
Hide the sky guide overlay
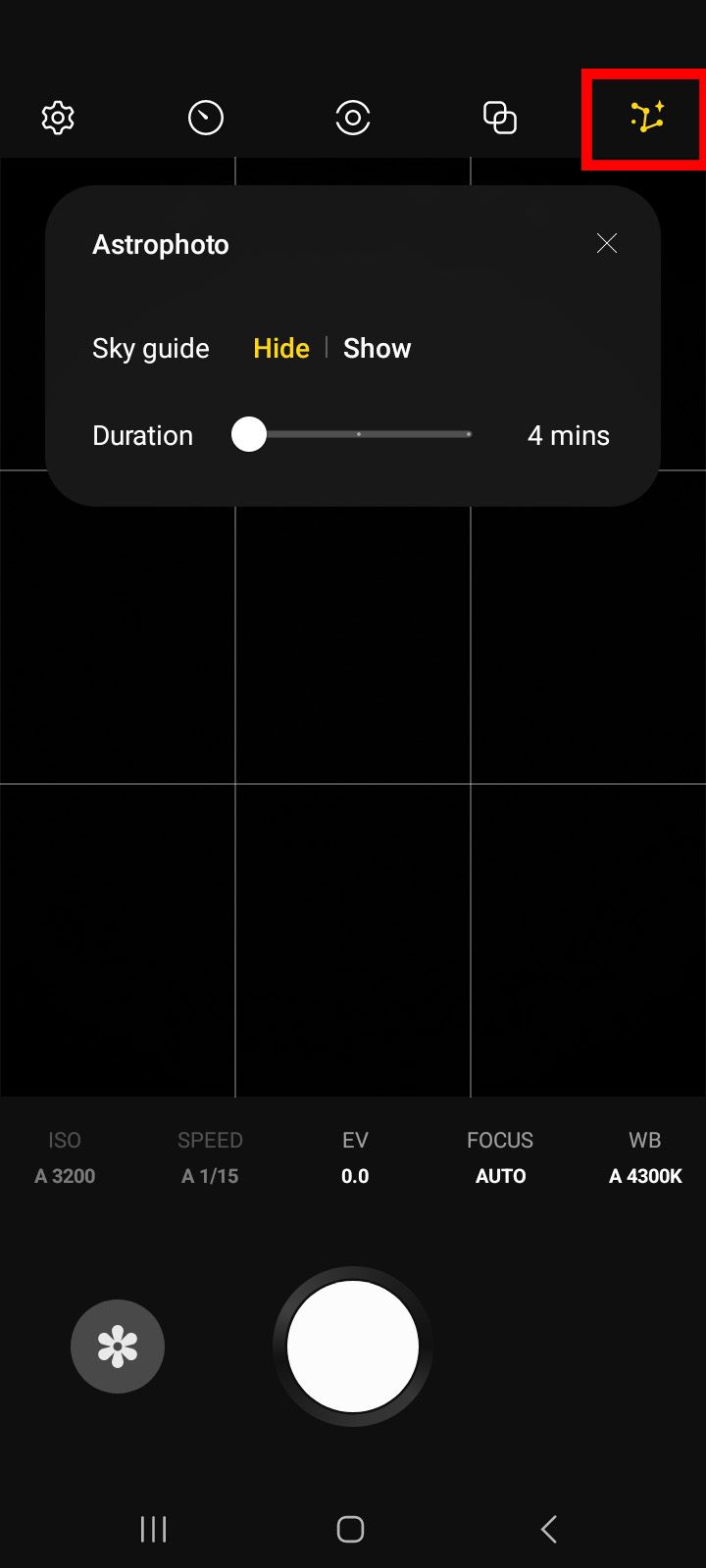[280, 348]
